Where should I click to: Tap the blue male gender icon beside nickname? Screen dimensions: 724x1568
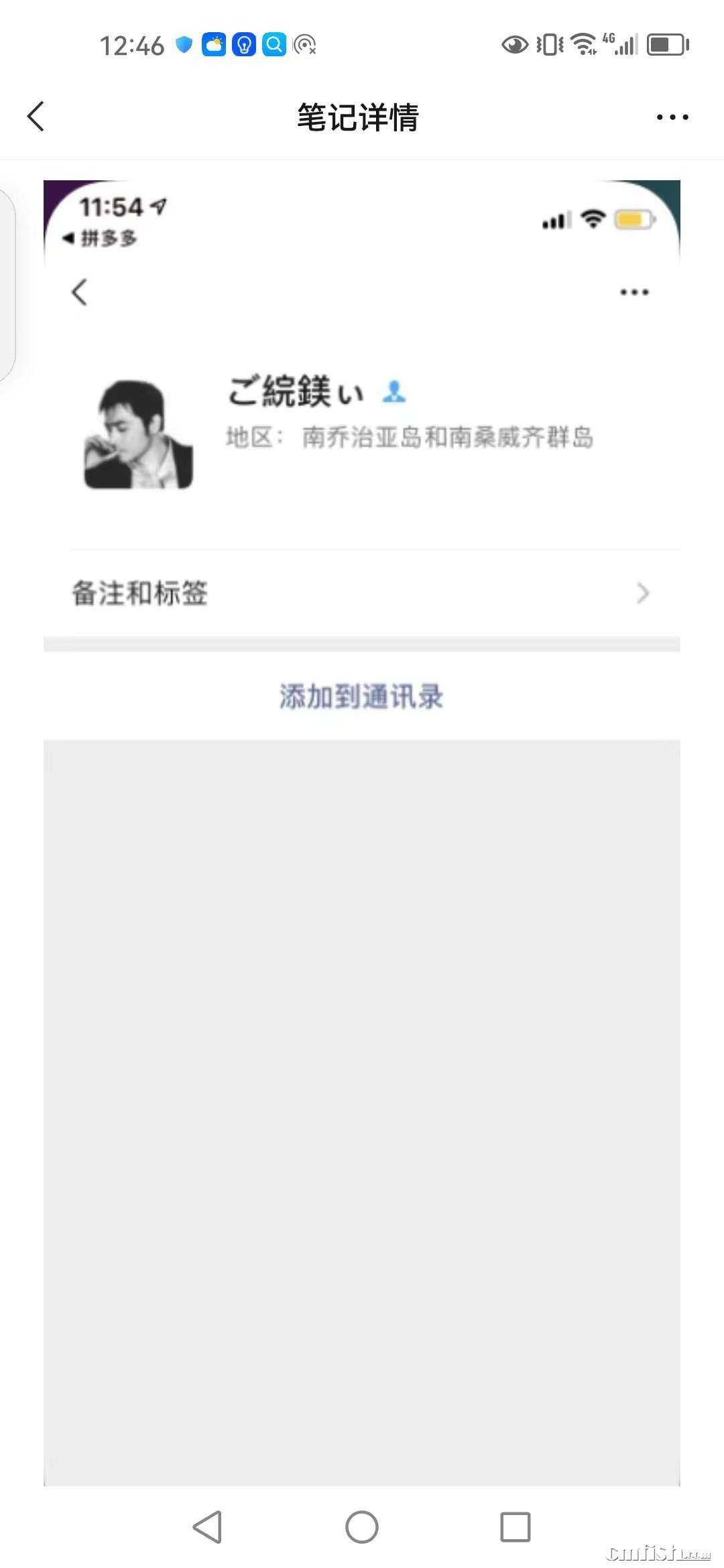tap(394, 392)
